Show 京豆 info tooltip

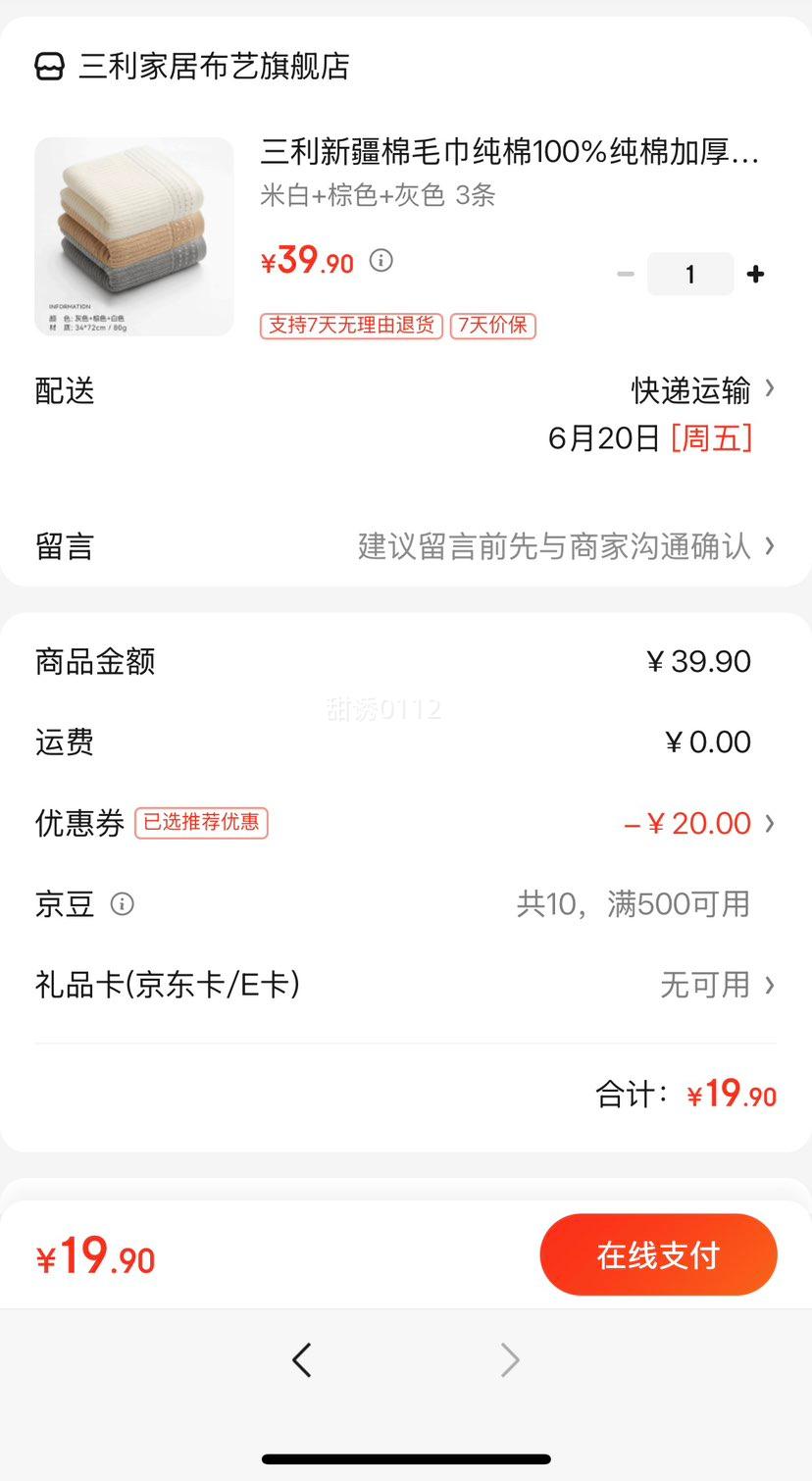pyautogui.click(x=122, y=903)
